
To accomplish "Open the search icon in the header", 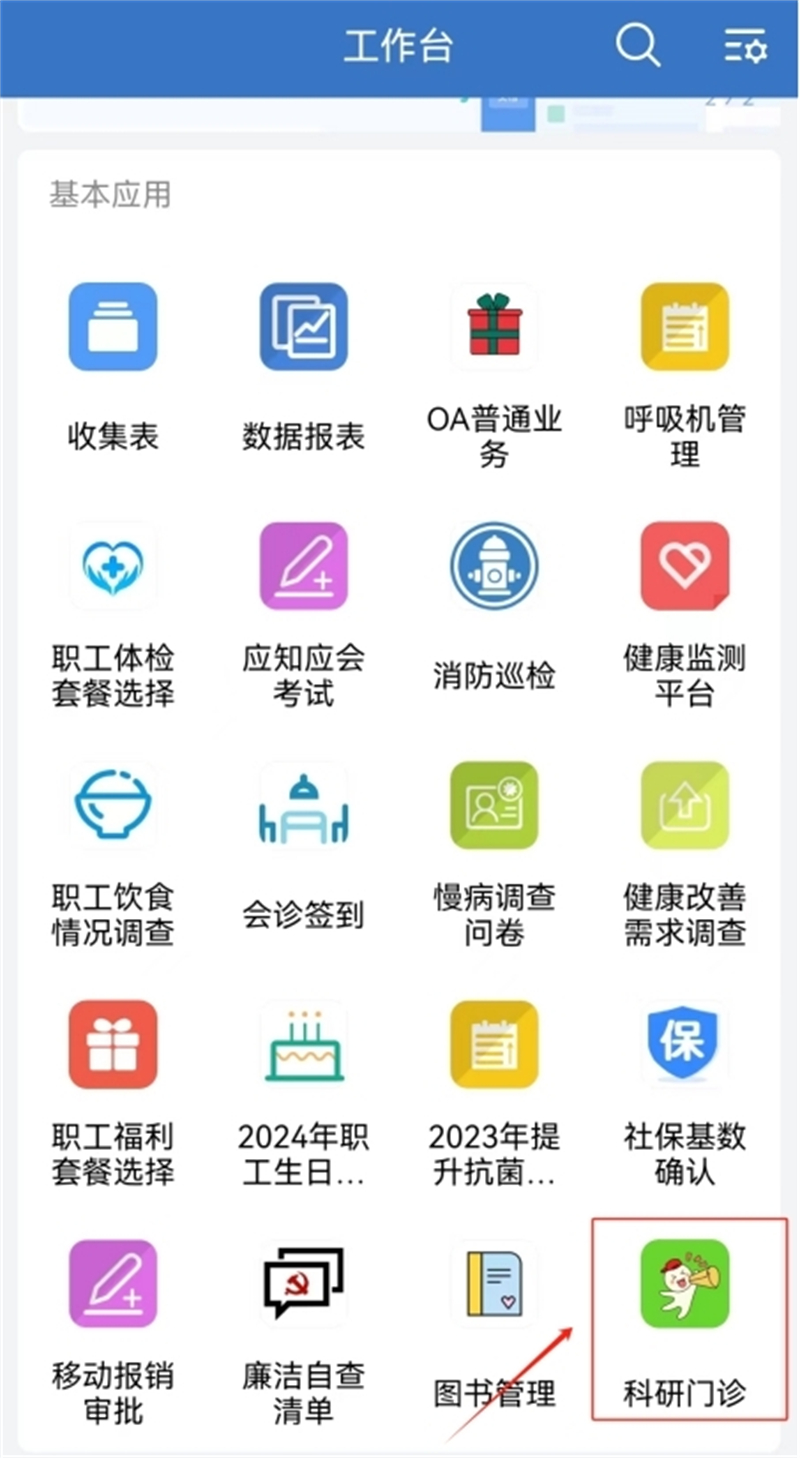I will pos(637,46).
